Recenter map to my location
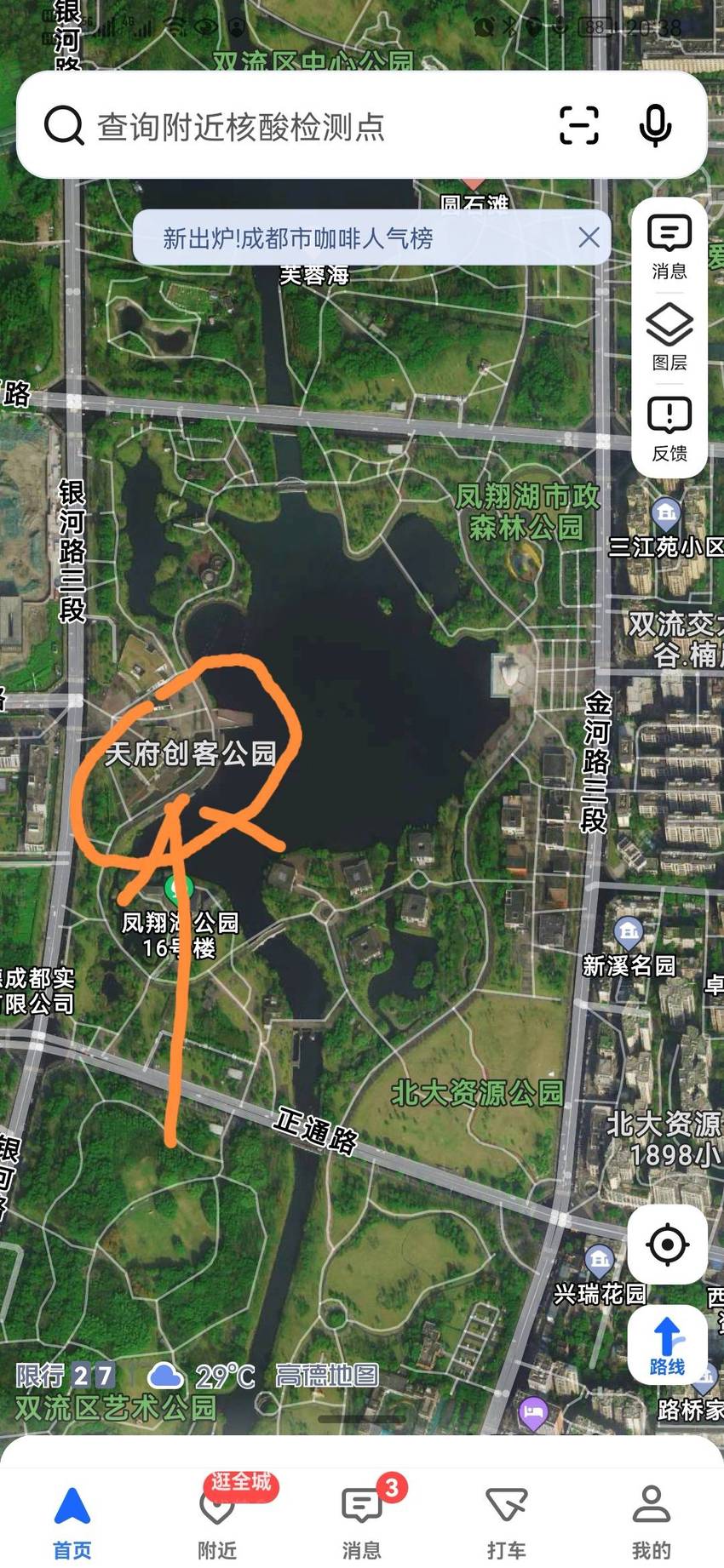 (668, 1245)
